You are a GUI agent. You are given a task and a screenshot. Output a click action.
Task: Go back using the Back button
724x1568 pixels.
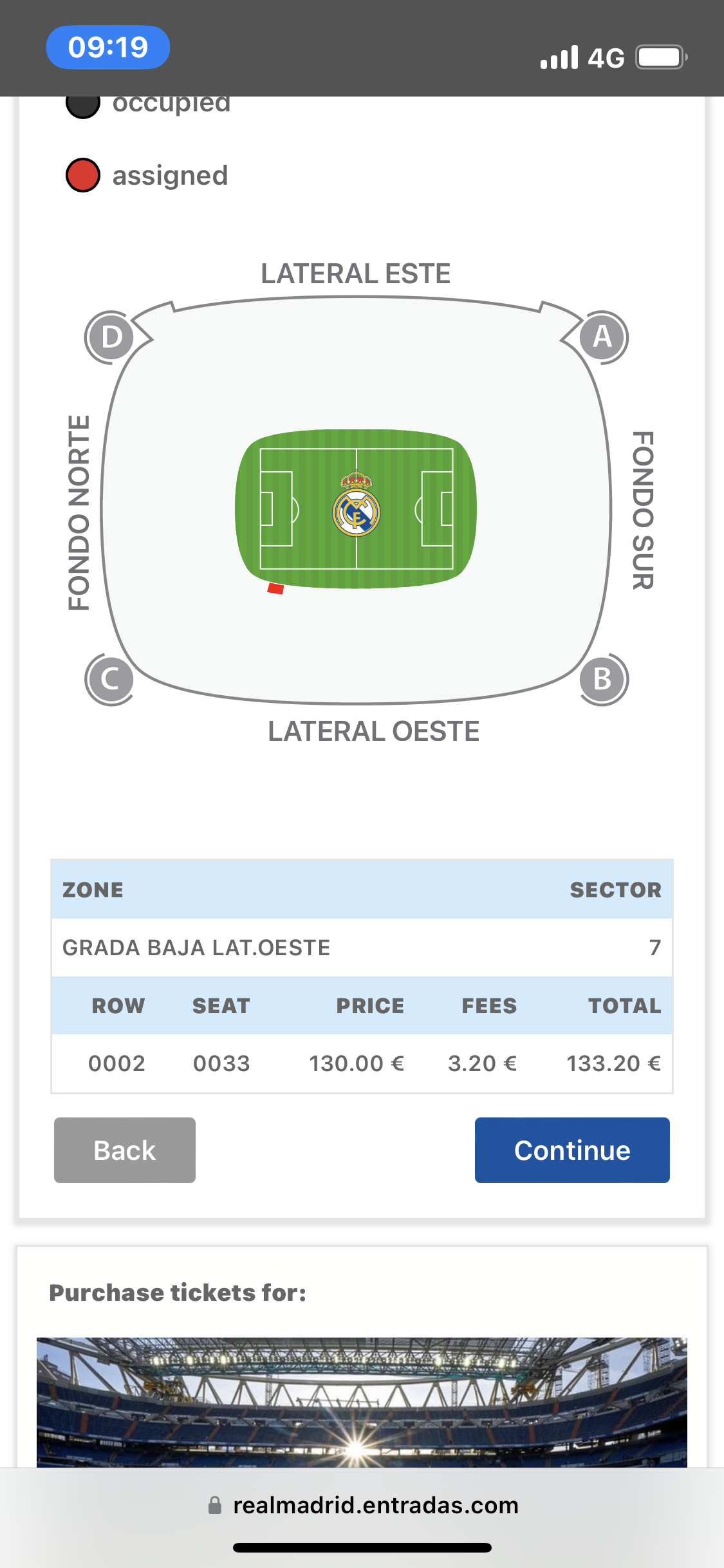coord(124,1150)
